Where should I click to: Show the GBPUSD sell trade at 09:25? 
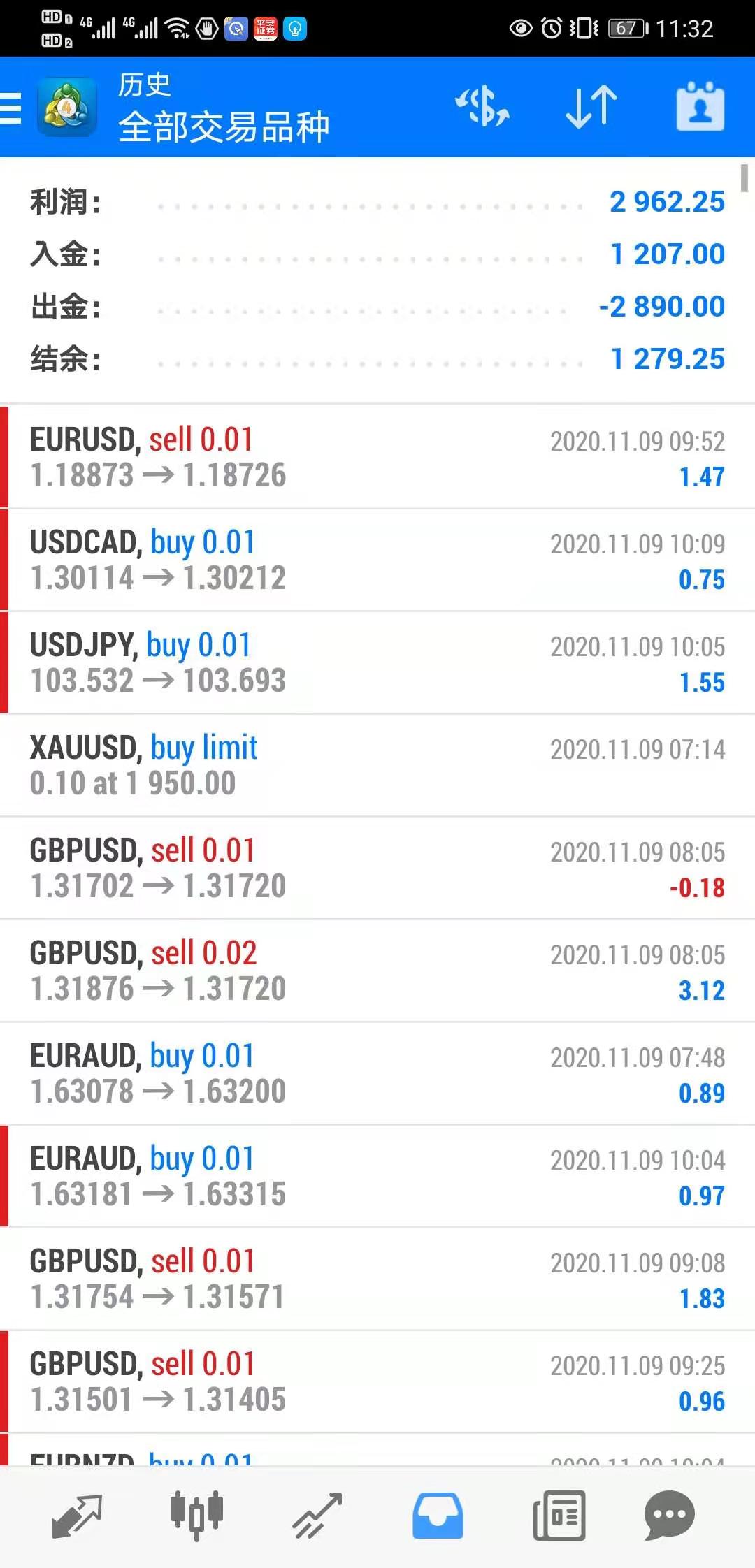(x=377, y=1381)
